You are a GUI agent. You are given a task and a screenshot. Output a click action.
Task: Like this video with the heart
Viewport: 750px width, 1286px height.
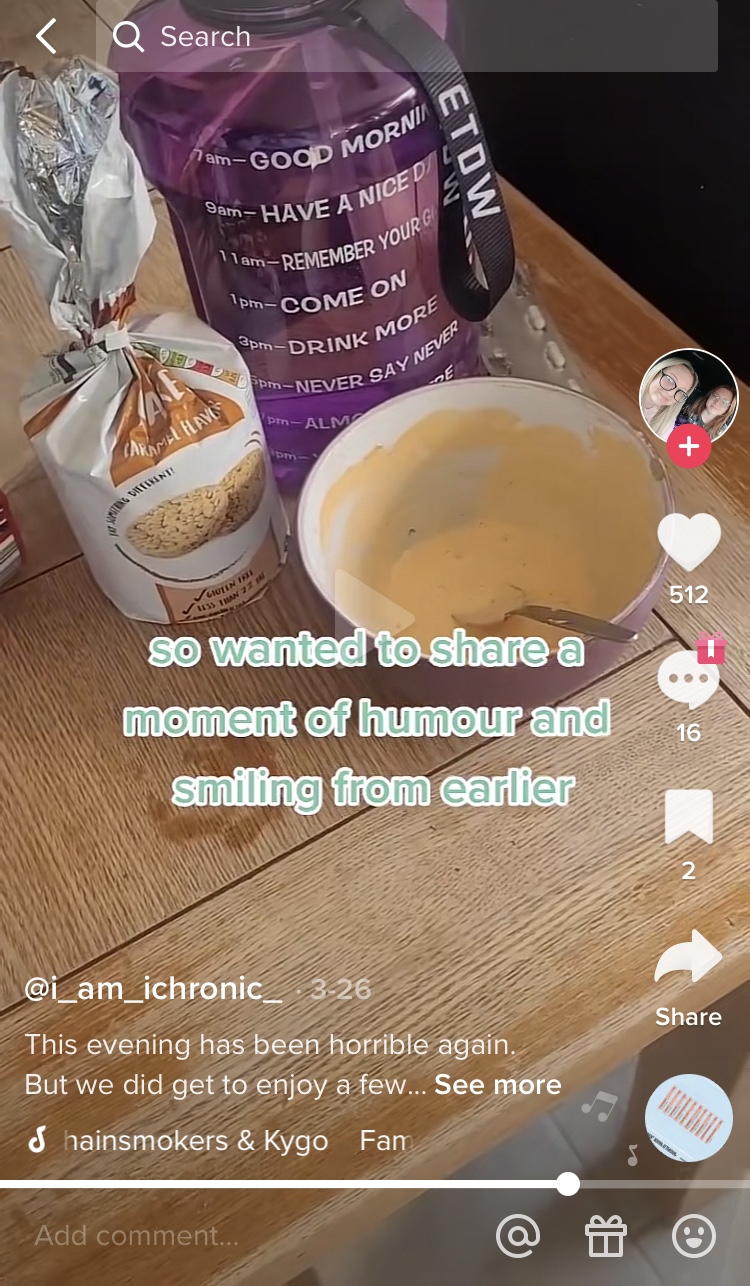pyautogui.click(x=688, y=542)
